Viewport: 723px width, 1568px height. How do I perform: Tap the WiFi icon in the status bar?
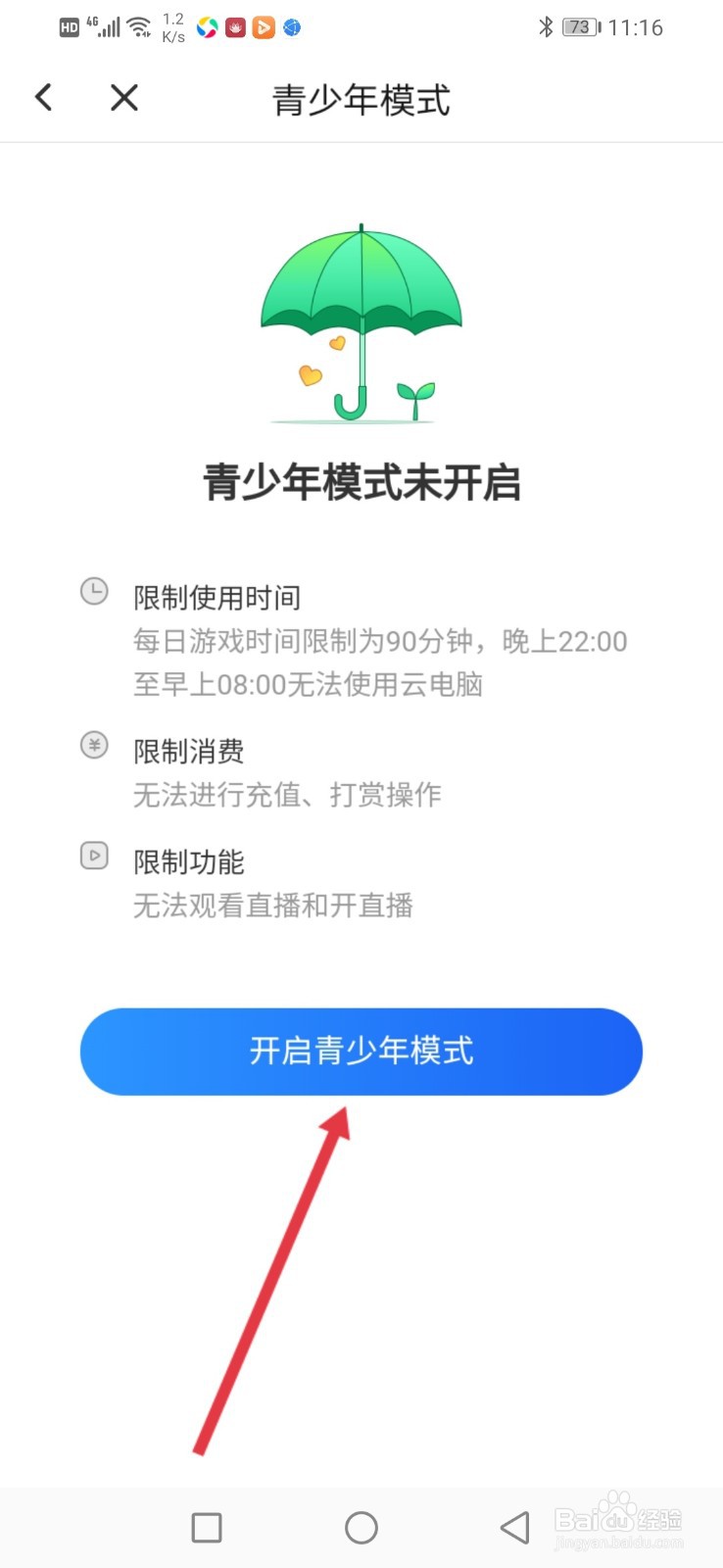point(136,26)
